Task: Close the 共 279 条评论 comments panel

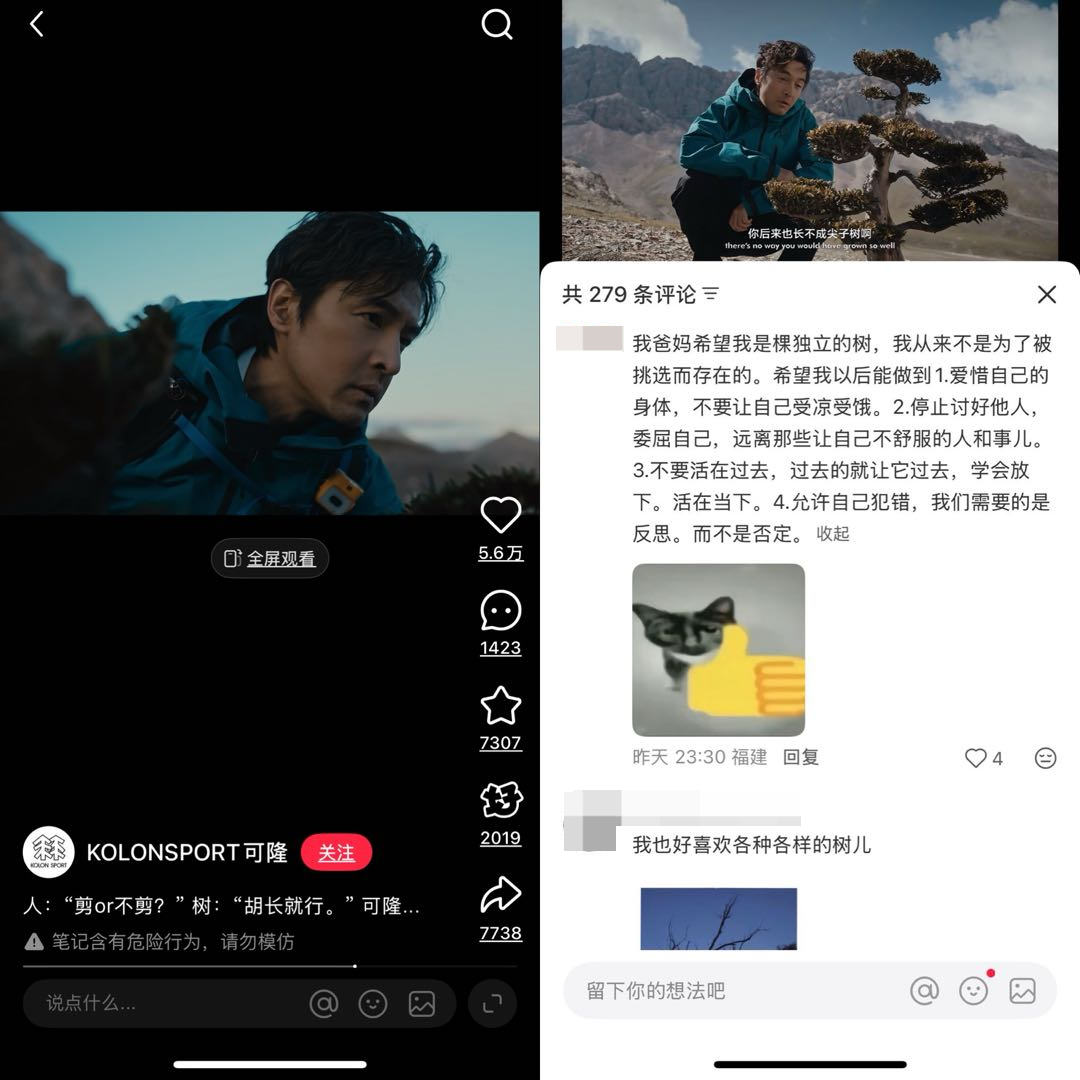Action: tap(1046, 294)
